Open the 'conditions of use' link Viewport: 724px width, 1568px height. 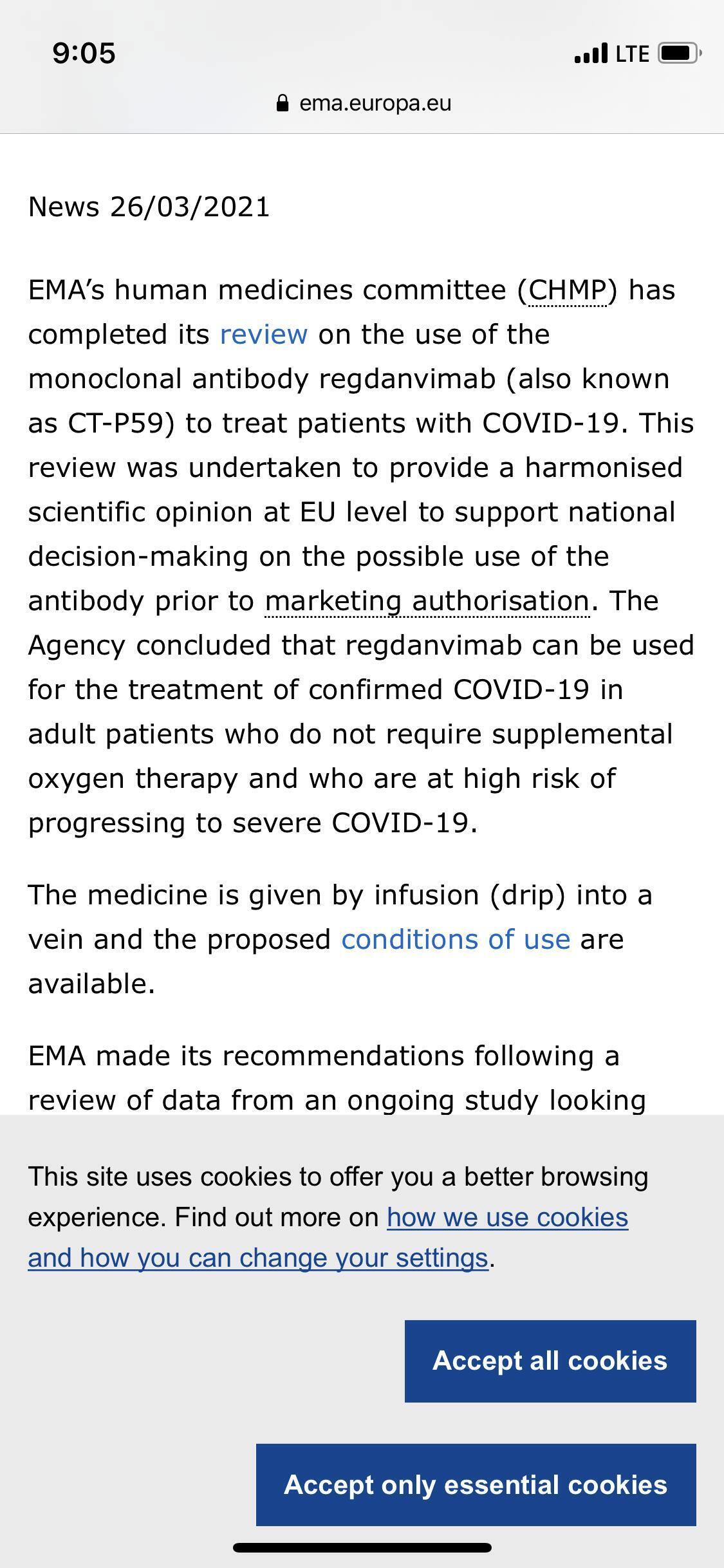click(456, 940)
